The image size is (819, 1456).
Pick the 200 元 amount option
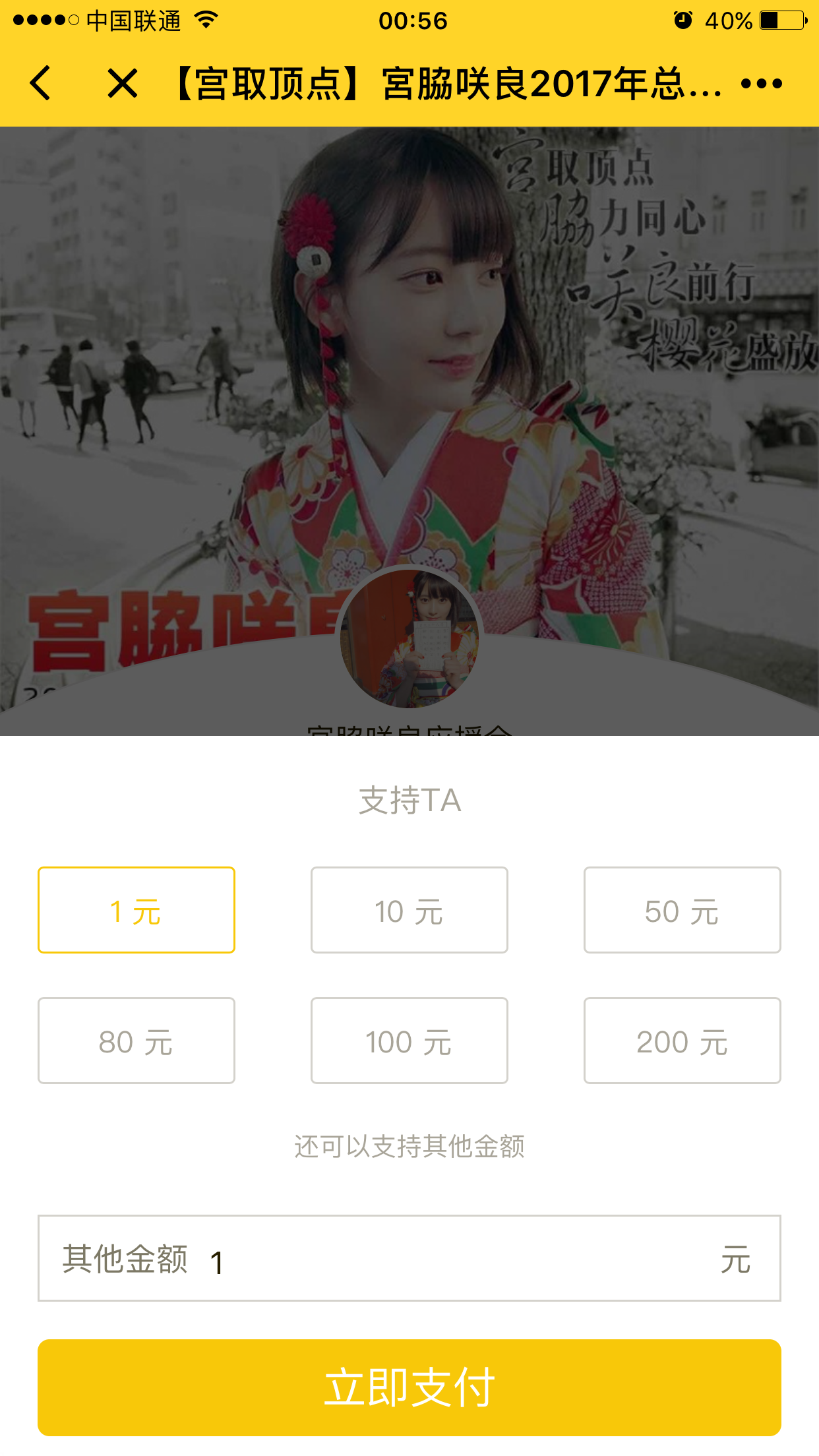tap(682, 1041)
